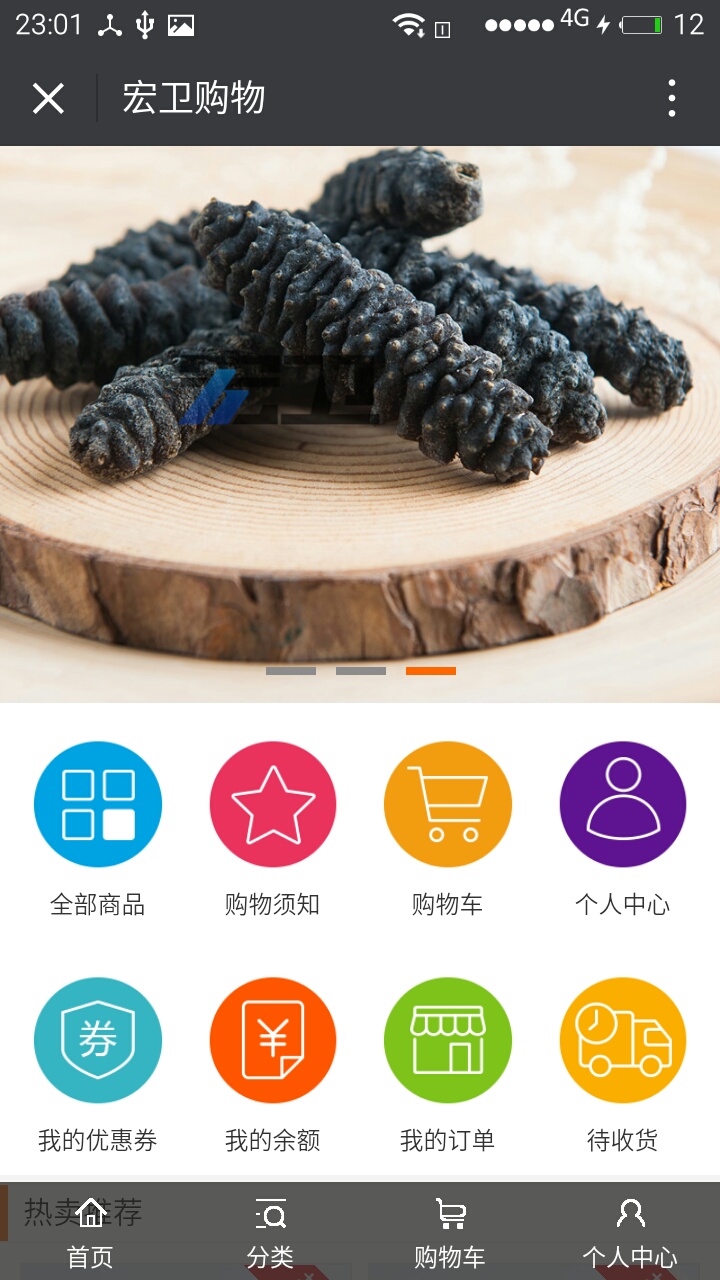Open the sea cucumber banner
The height and width of the screenshot is (1280, 720).
point(360,400)
